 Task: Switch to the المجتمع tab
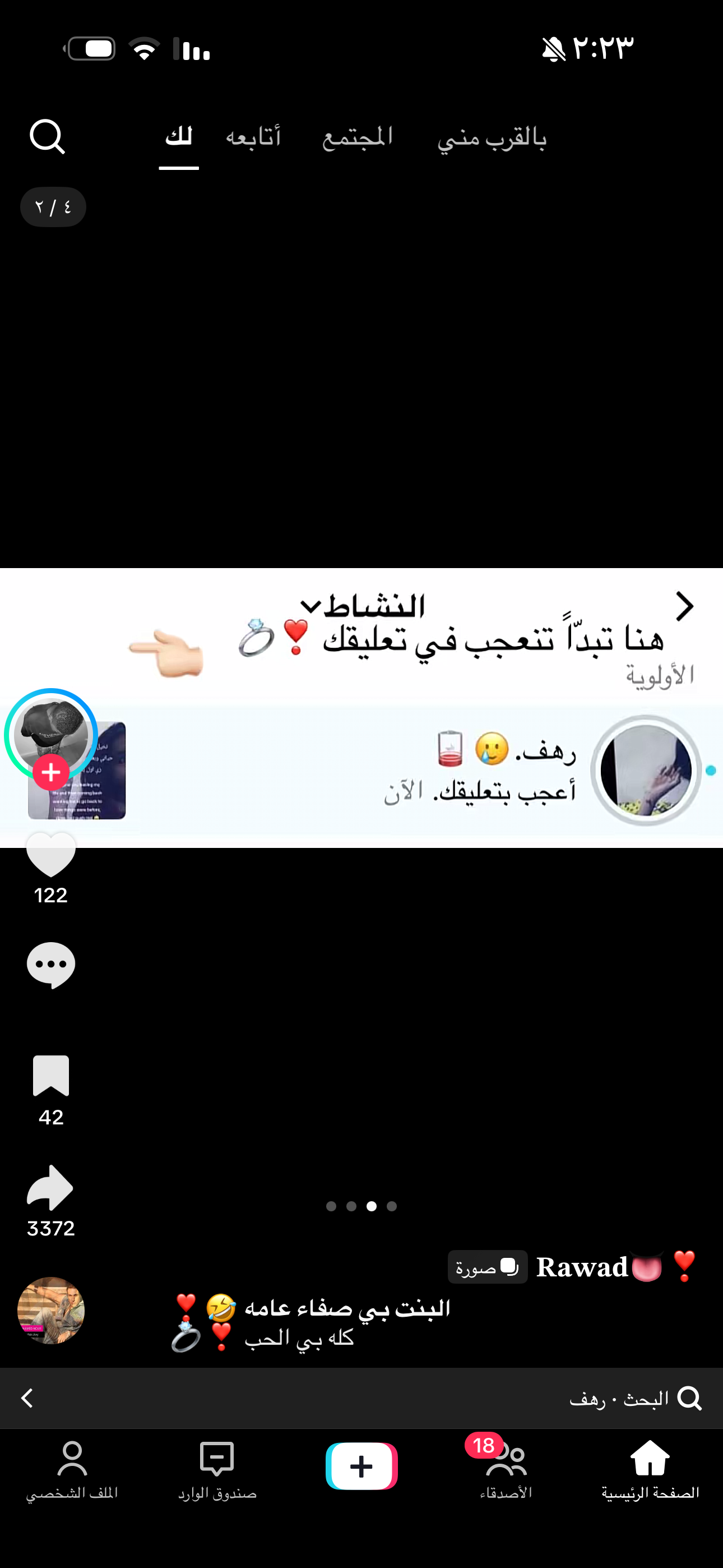(x=357, y=137)
